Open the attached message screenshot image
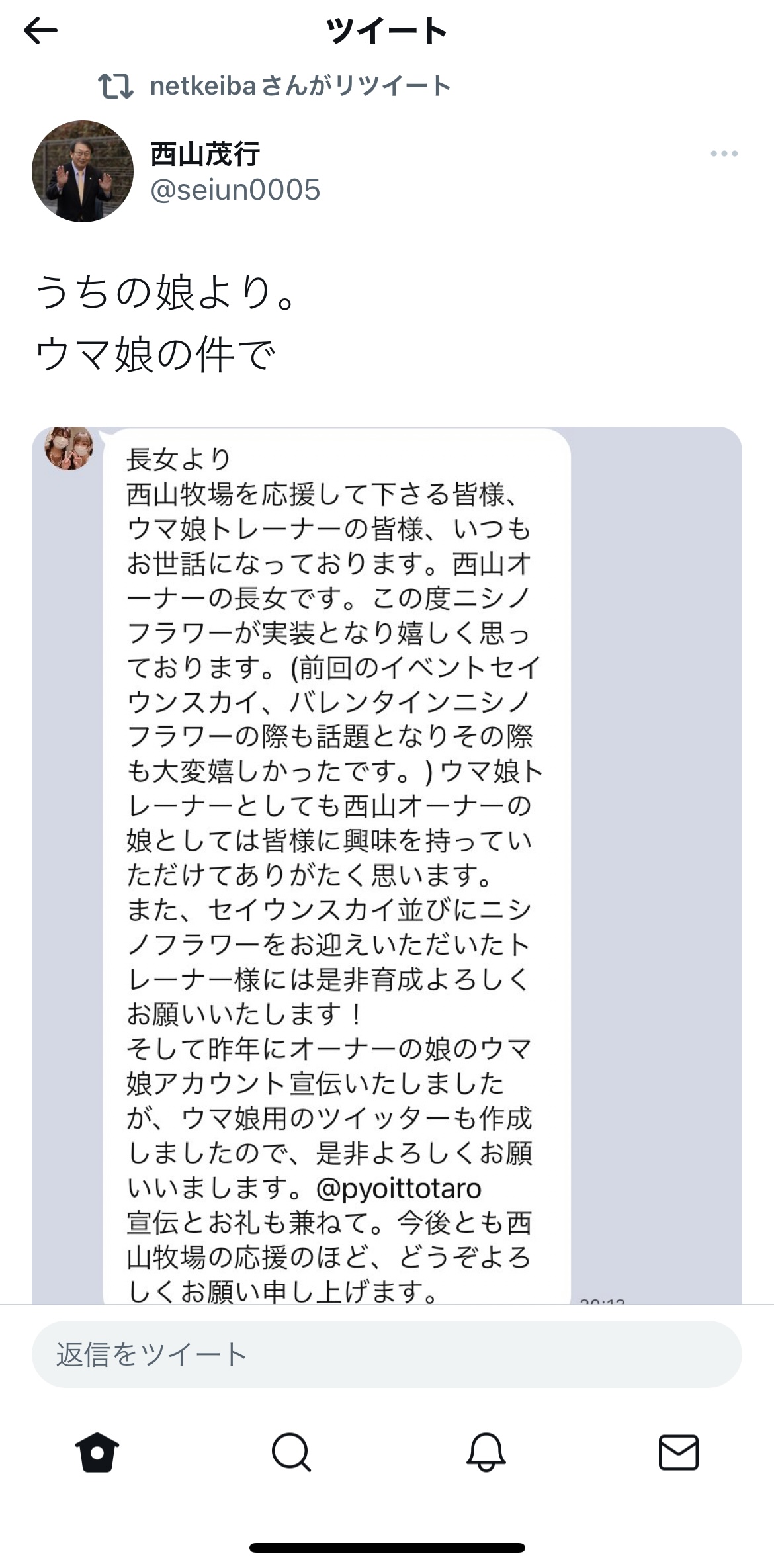Viewport: 774px width, 1568px height. point(387,865)
